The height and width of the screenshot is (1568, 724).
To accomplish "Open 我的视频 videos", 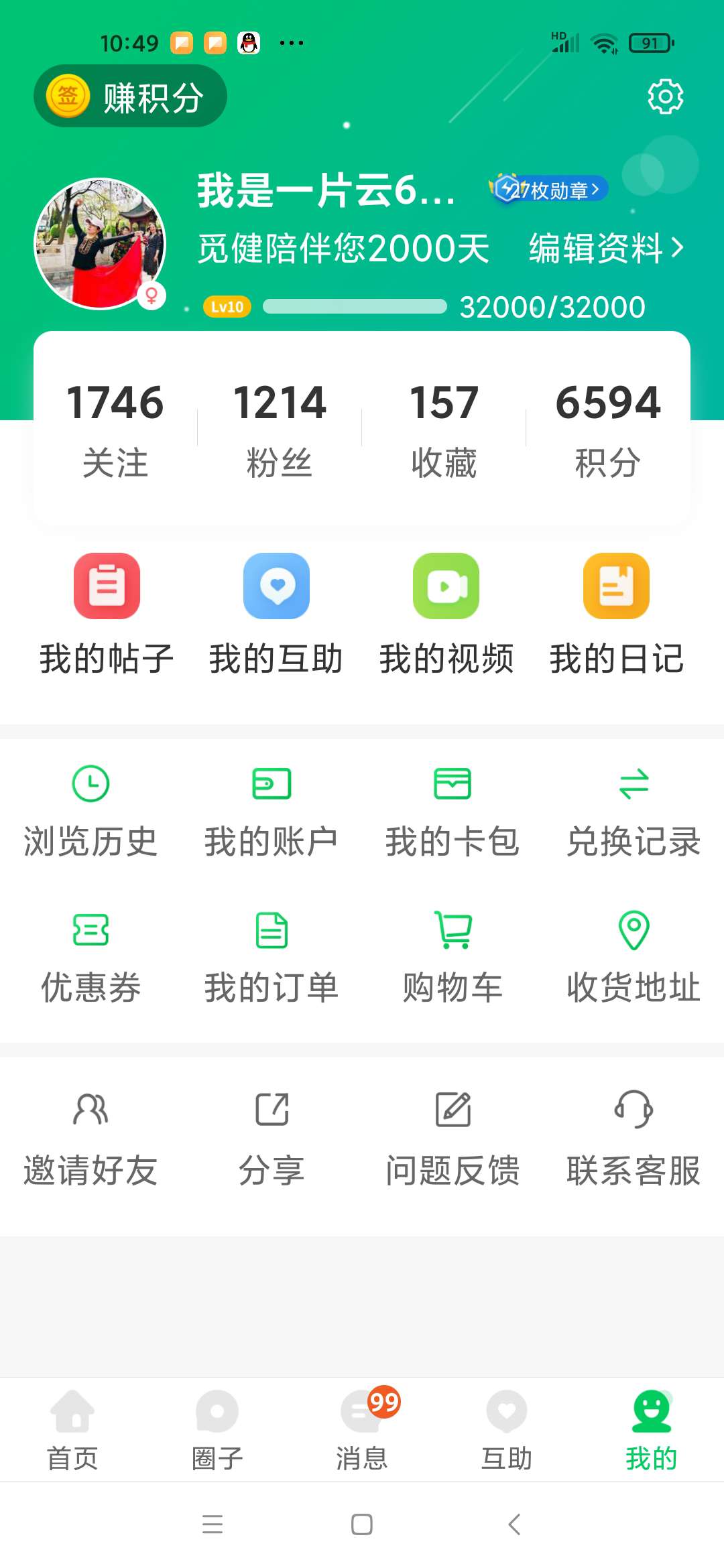I will click(x=446, y=613).
